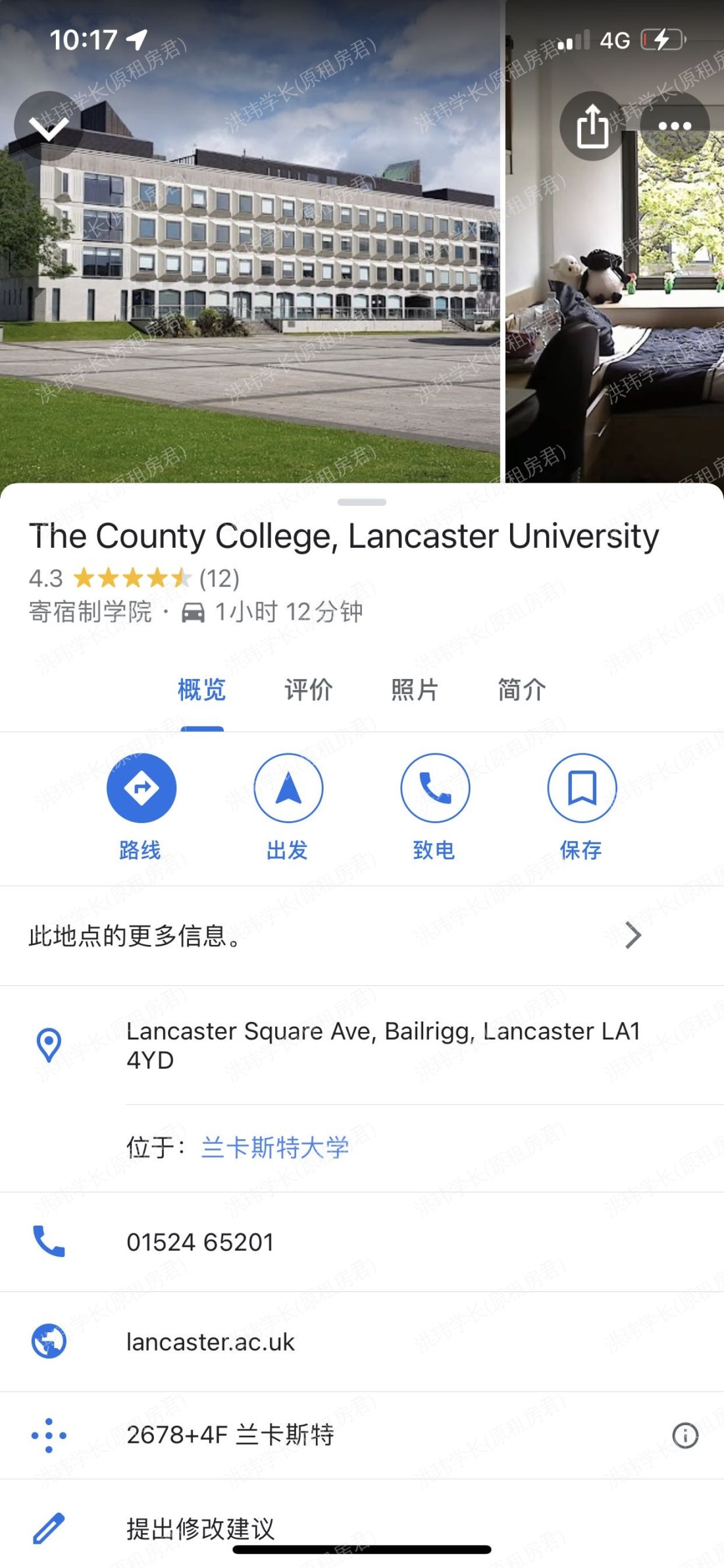The width and height of the screenshot is (724, 1568).
Task: Tap the sheet drag handle bar
Action: [x=362, y=500]
